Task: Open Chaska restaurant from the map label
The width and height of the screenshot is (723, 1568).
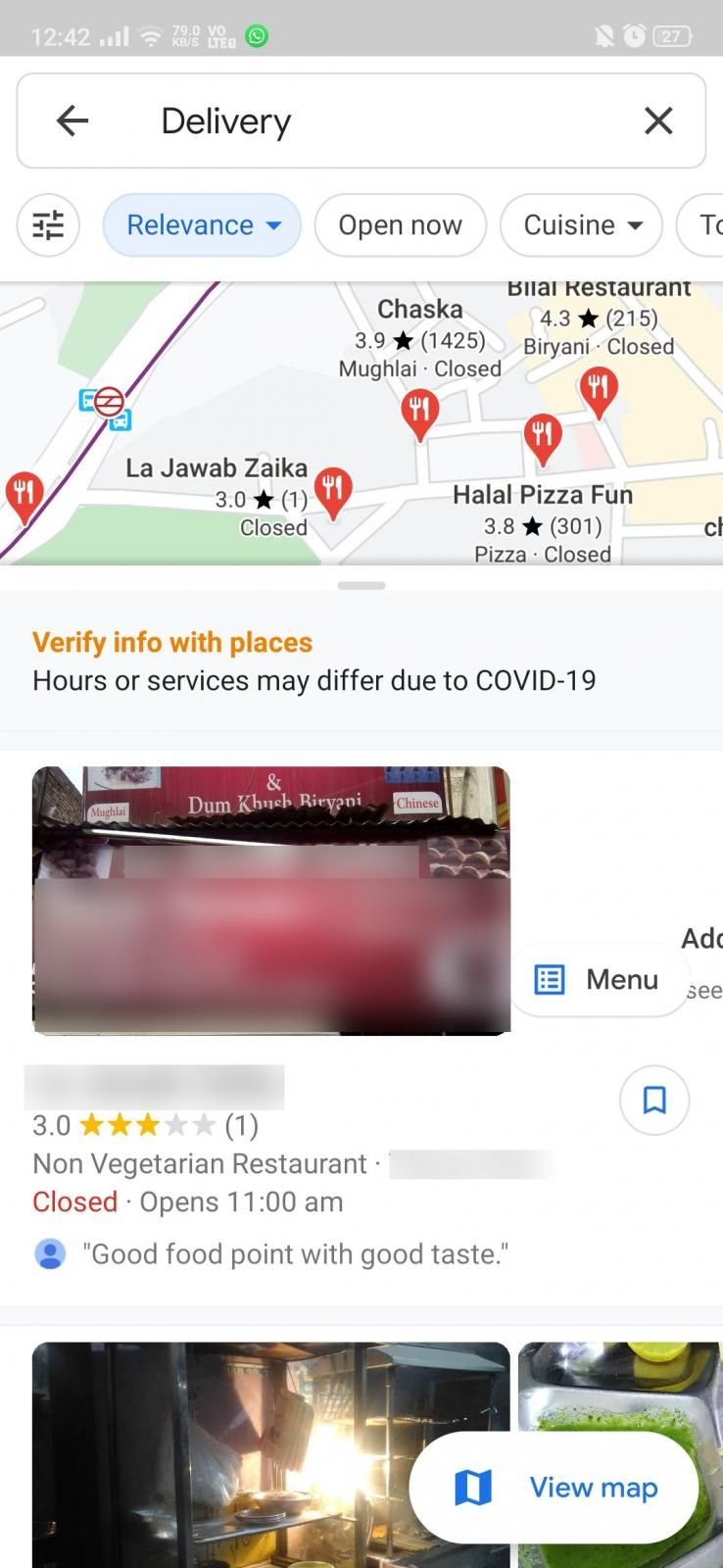Action: click(419, 308)
